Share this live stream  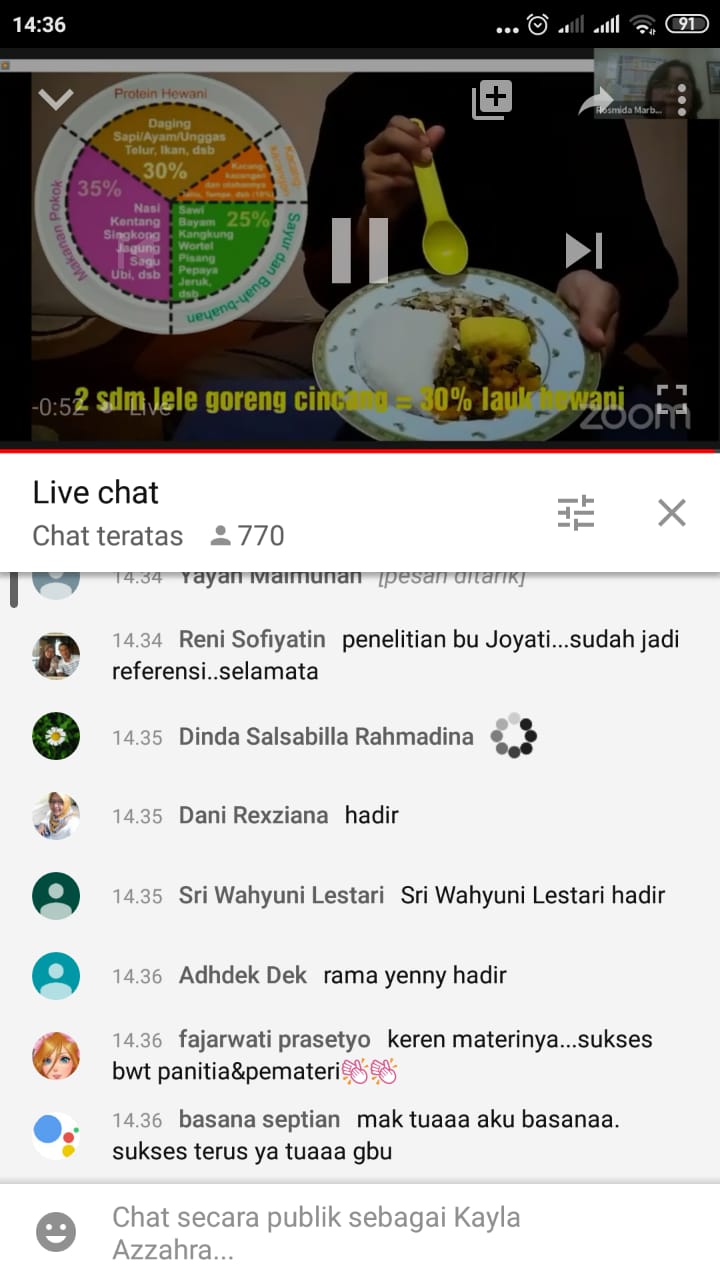596,100
